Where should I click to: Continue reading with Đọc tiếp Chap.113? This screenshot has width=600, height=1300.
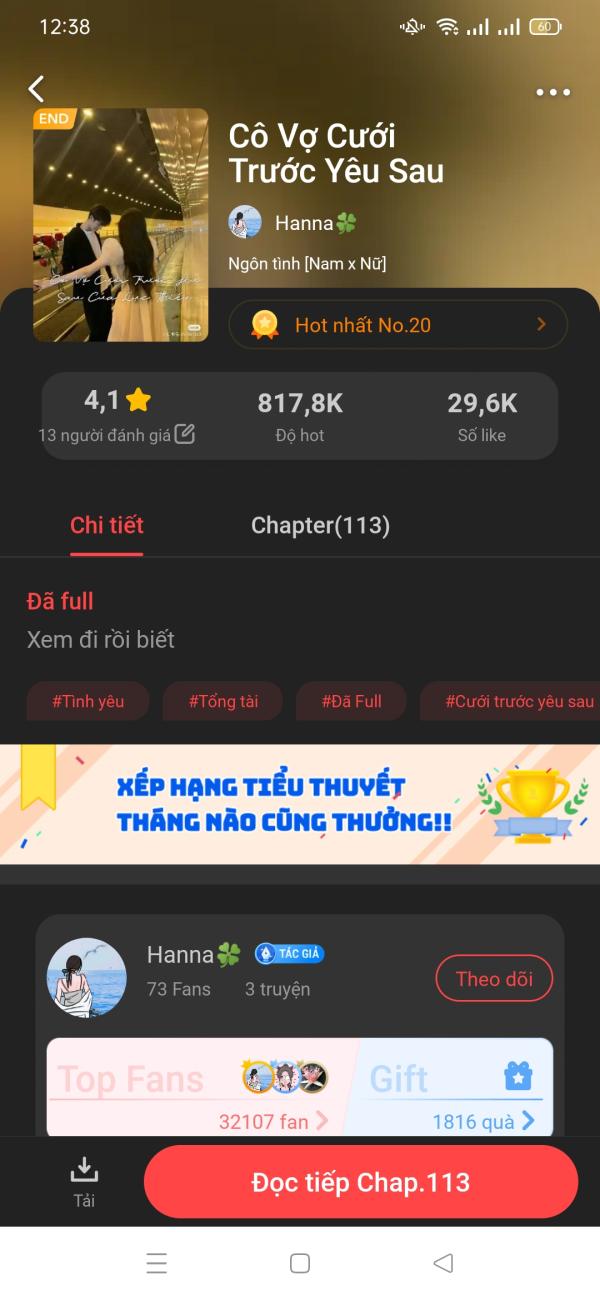[360, 1182]
